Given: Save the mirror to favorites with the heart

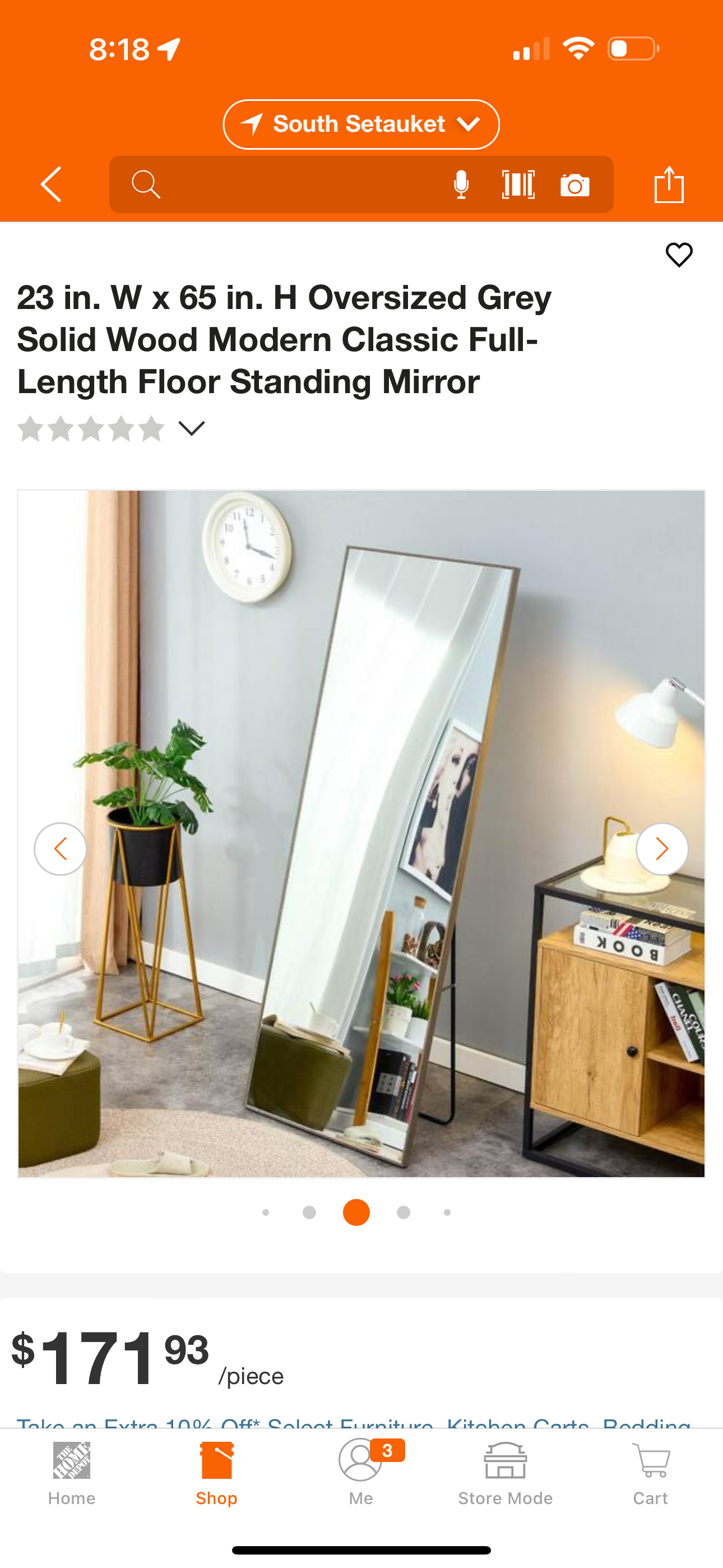Looking at the screenshot, I should click(679, 255).
